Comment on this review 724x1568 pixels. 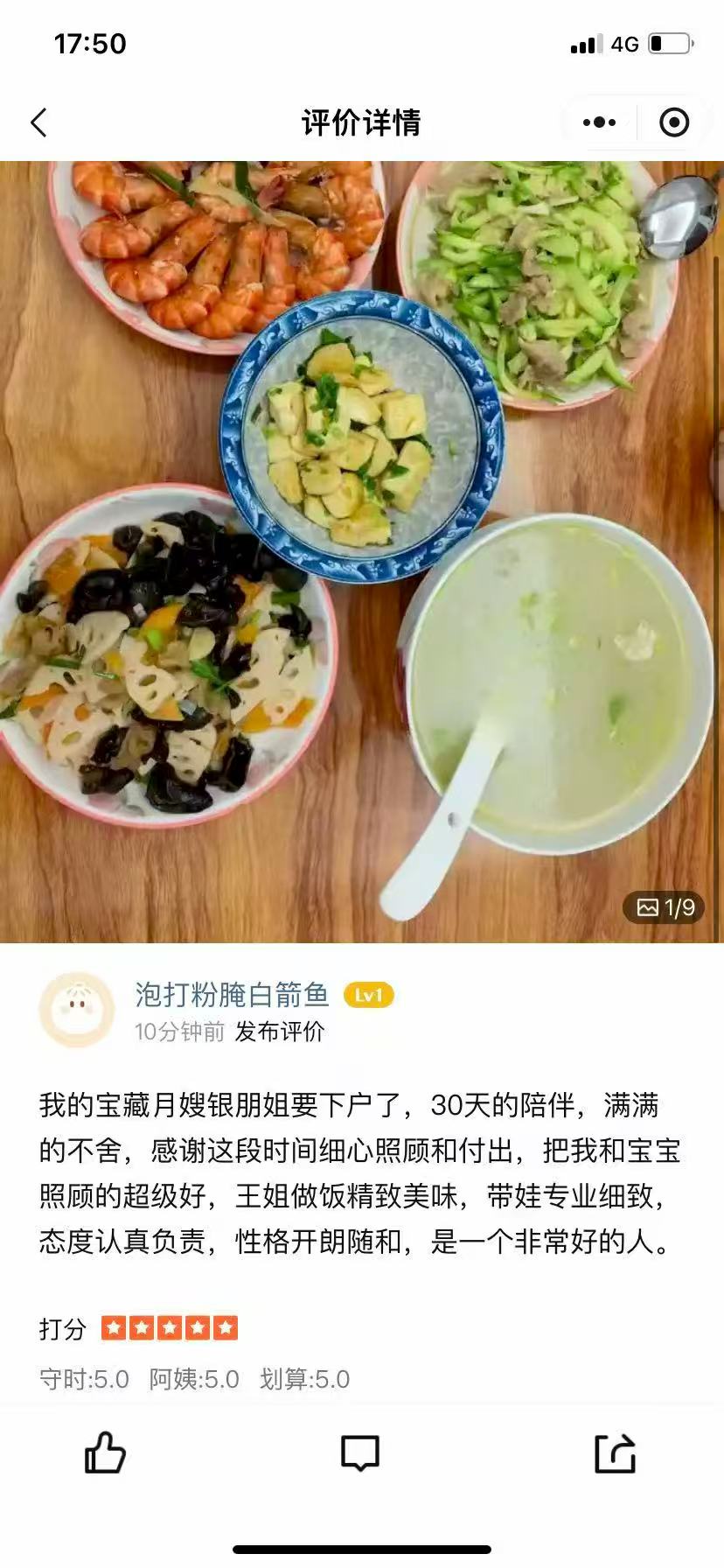[360, 1453]
